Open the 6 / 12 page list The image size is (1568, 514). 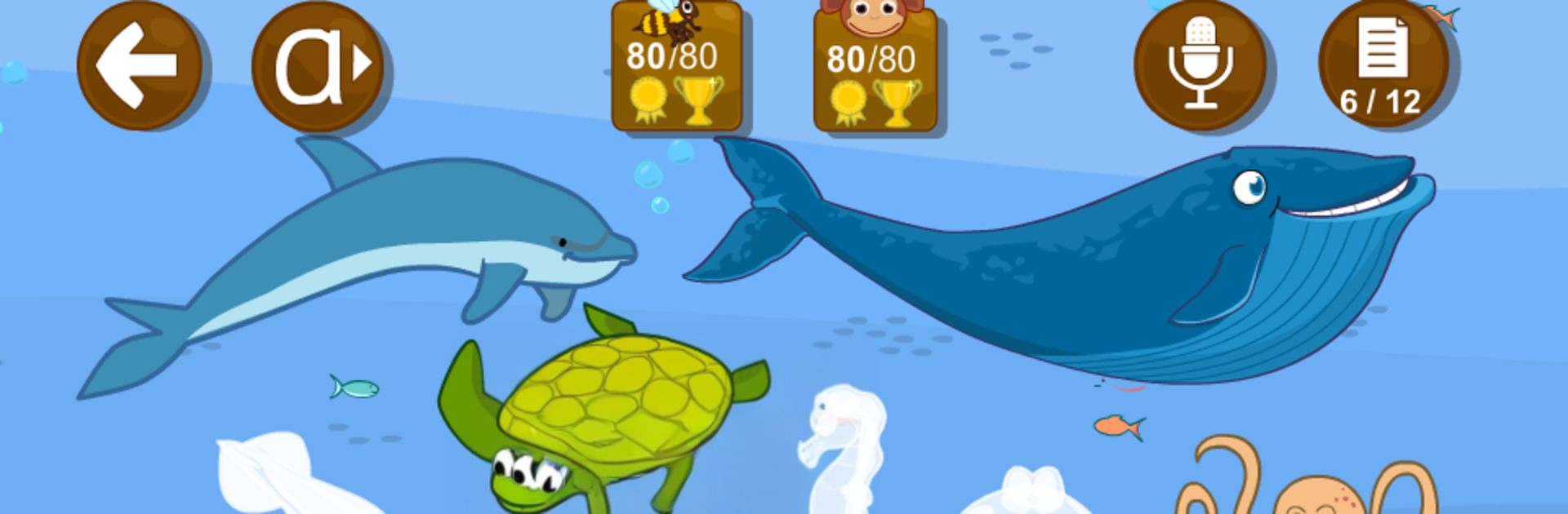coord(1382,65)
